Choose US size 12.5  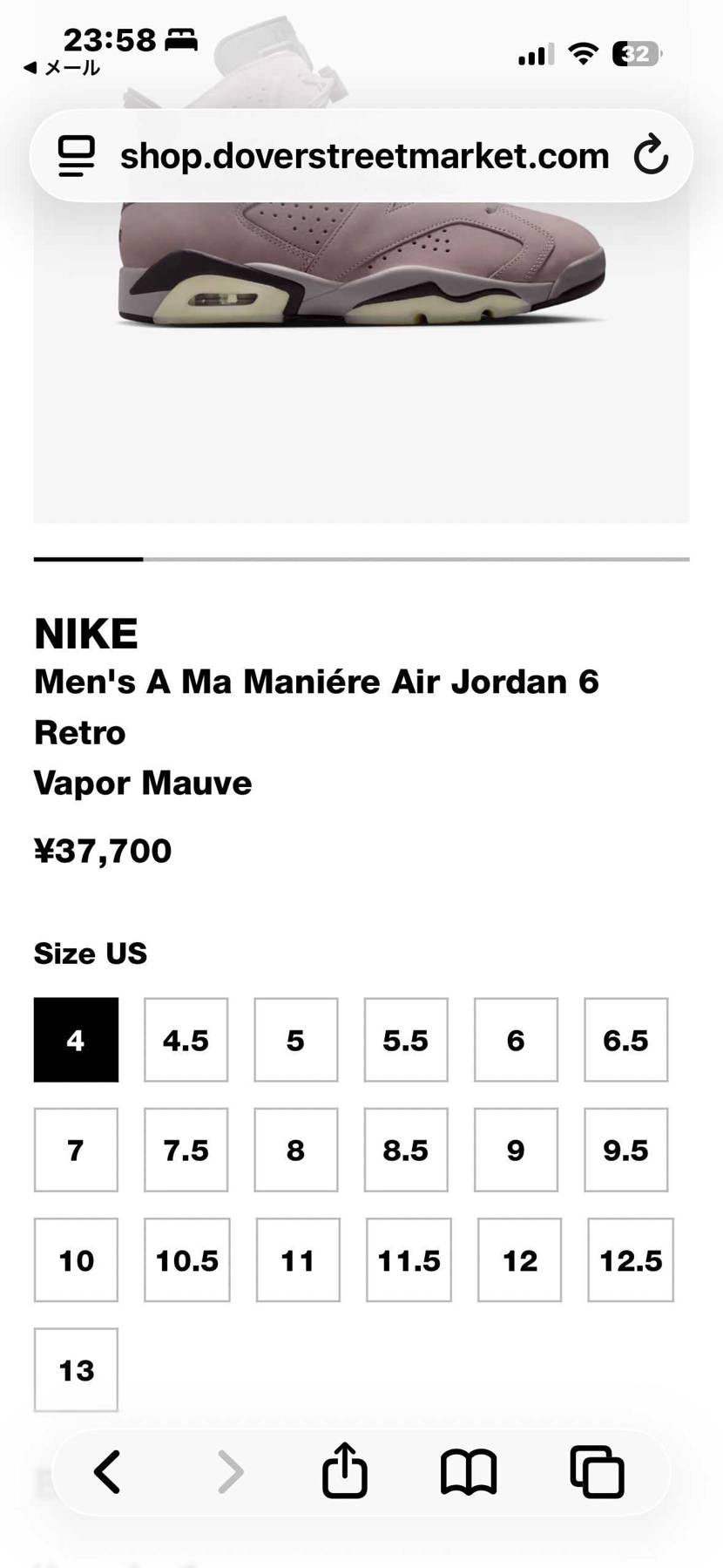[x=631, y=1259]
